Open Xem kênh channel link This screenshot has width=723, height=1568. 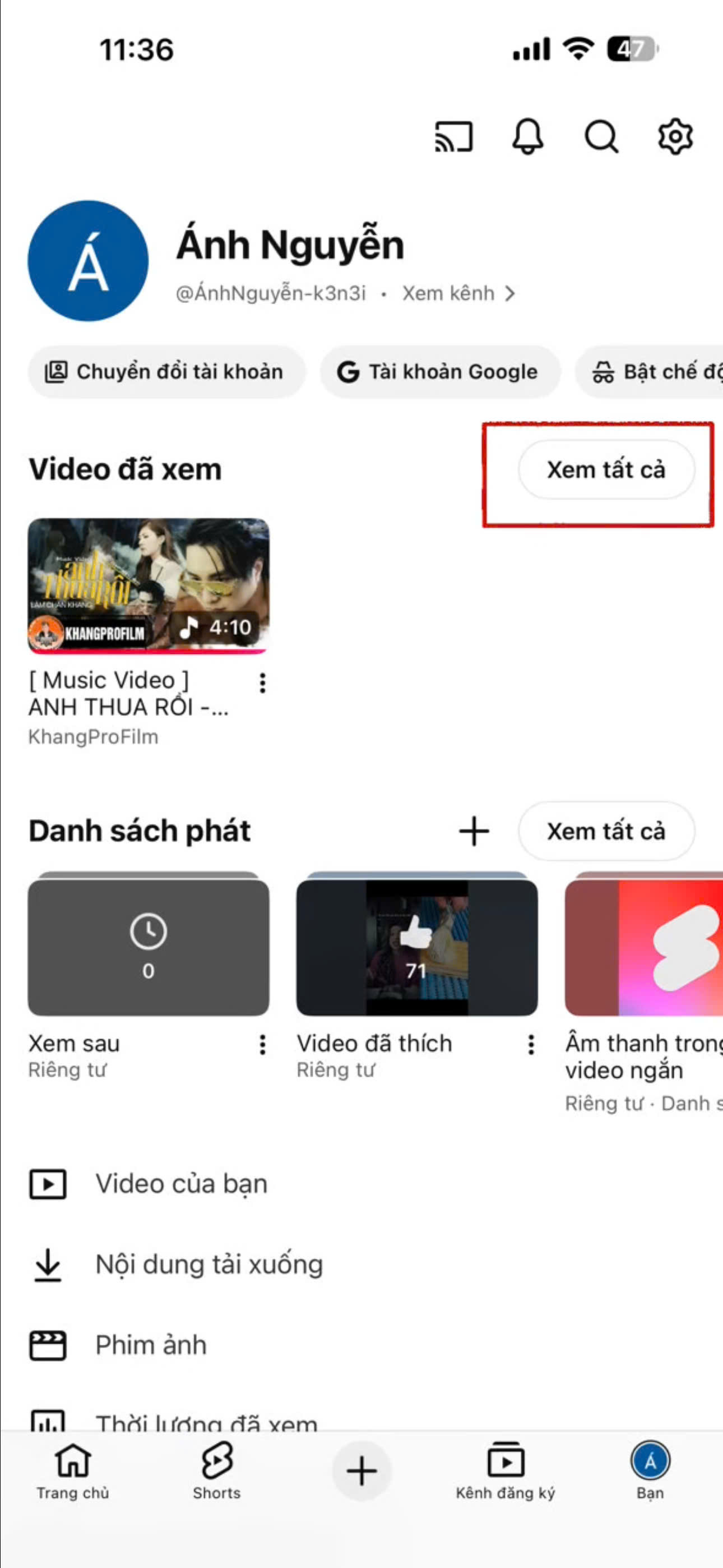458,293
